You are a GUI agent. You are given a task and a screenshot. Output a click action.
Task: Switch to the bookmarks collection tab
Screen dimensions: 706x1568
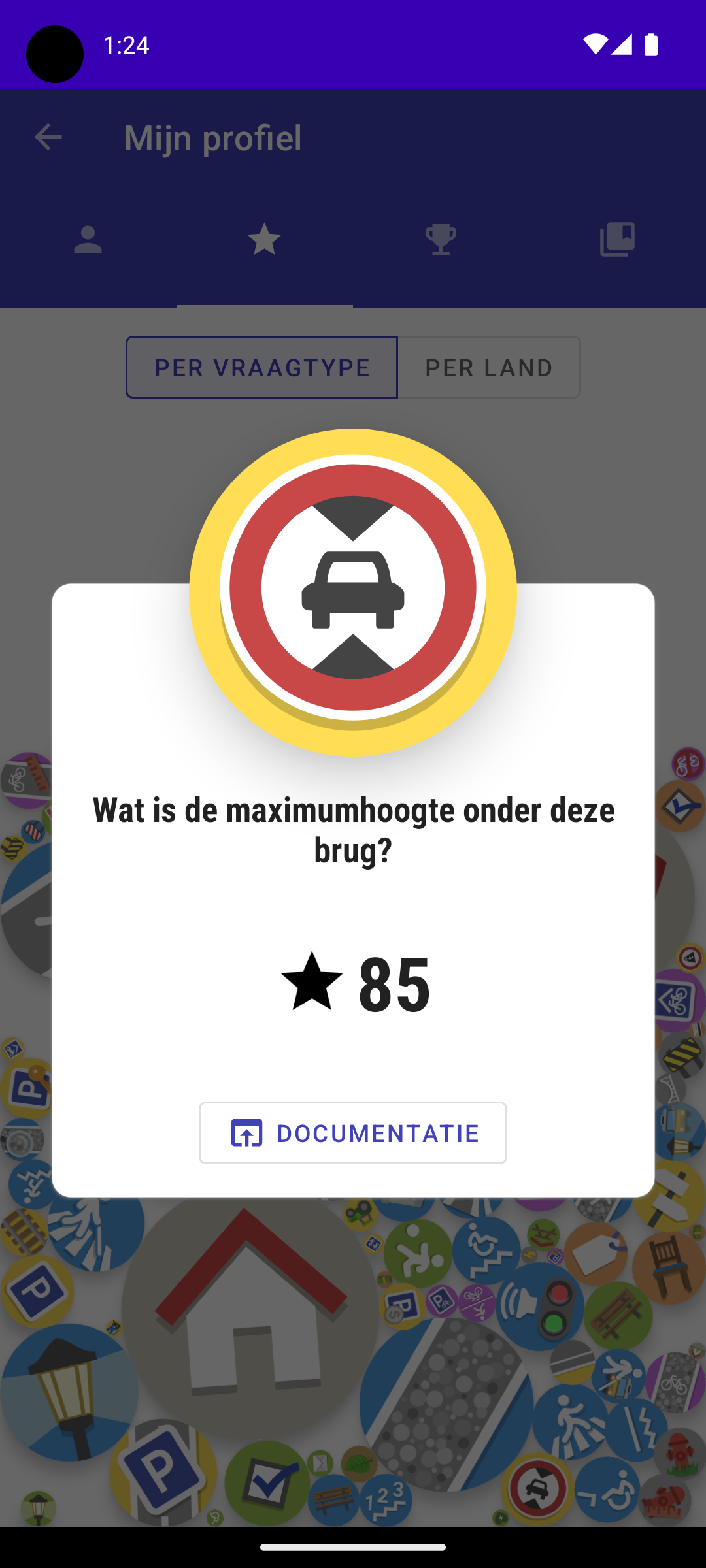click(x=617, y=240)
